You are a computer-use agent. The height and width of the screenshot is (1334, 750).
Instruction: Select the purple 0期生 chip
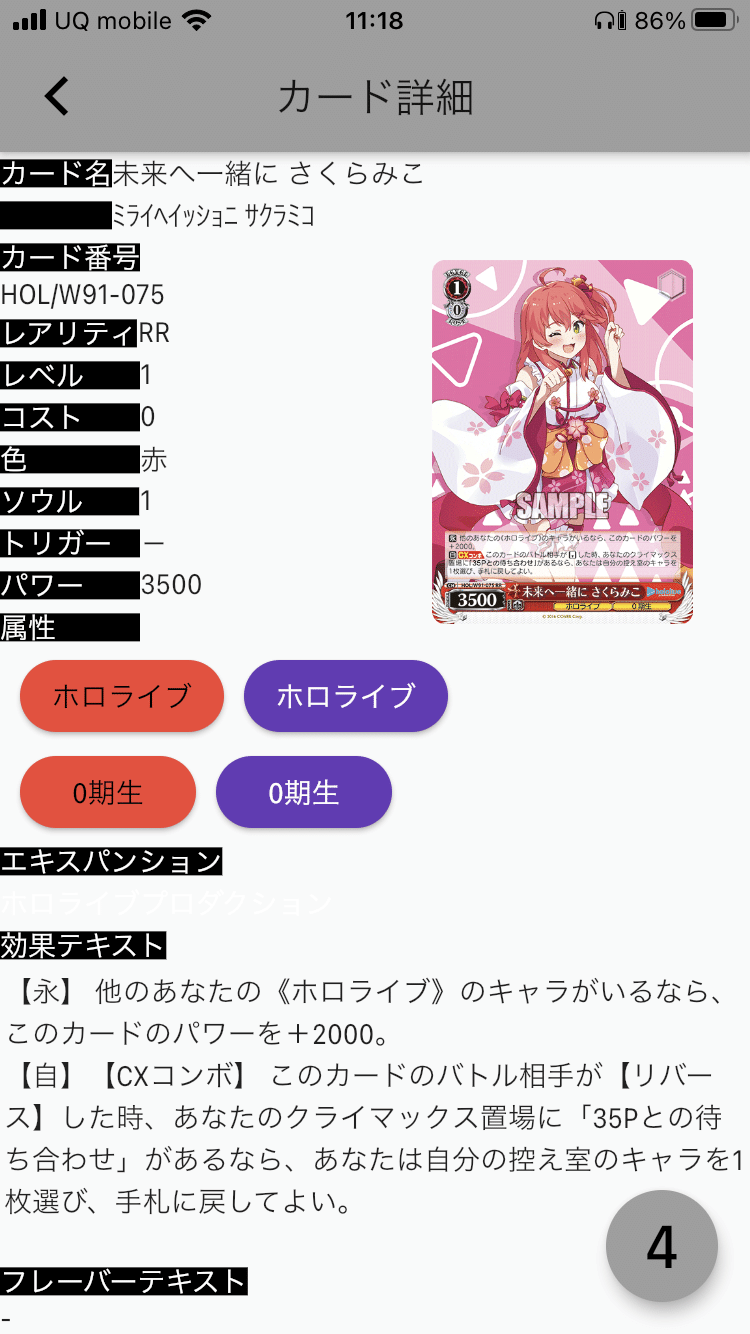click(304, 792)
